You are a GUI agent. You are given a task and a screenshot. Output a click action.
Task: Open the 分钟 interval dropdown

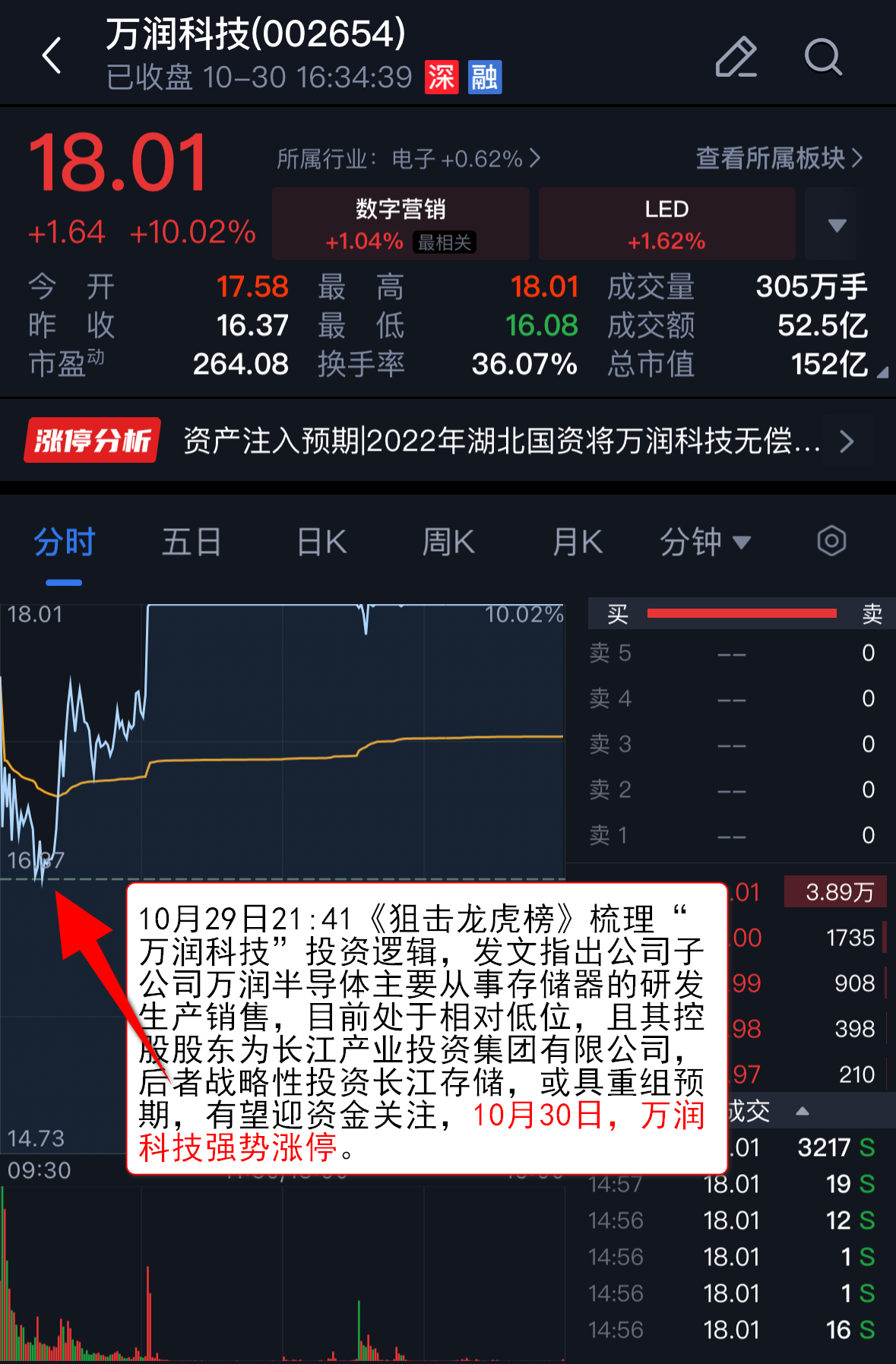pyautogui.click(x=704, y=543)
